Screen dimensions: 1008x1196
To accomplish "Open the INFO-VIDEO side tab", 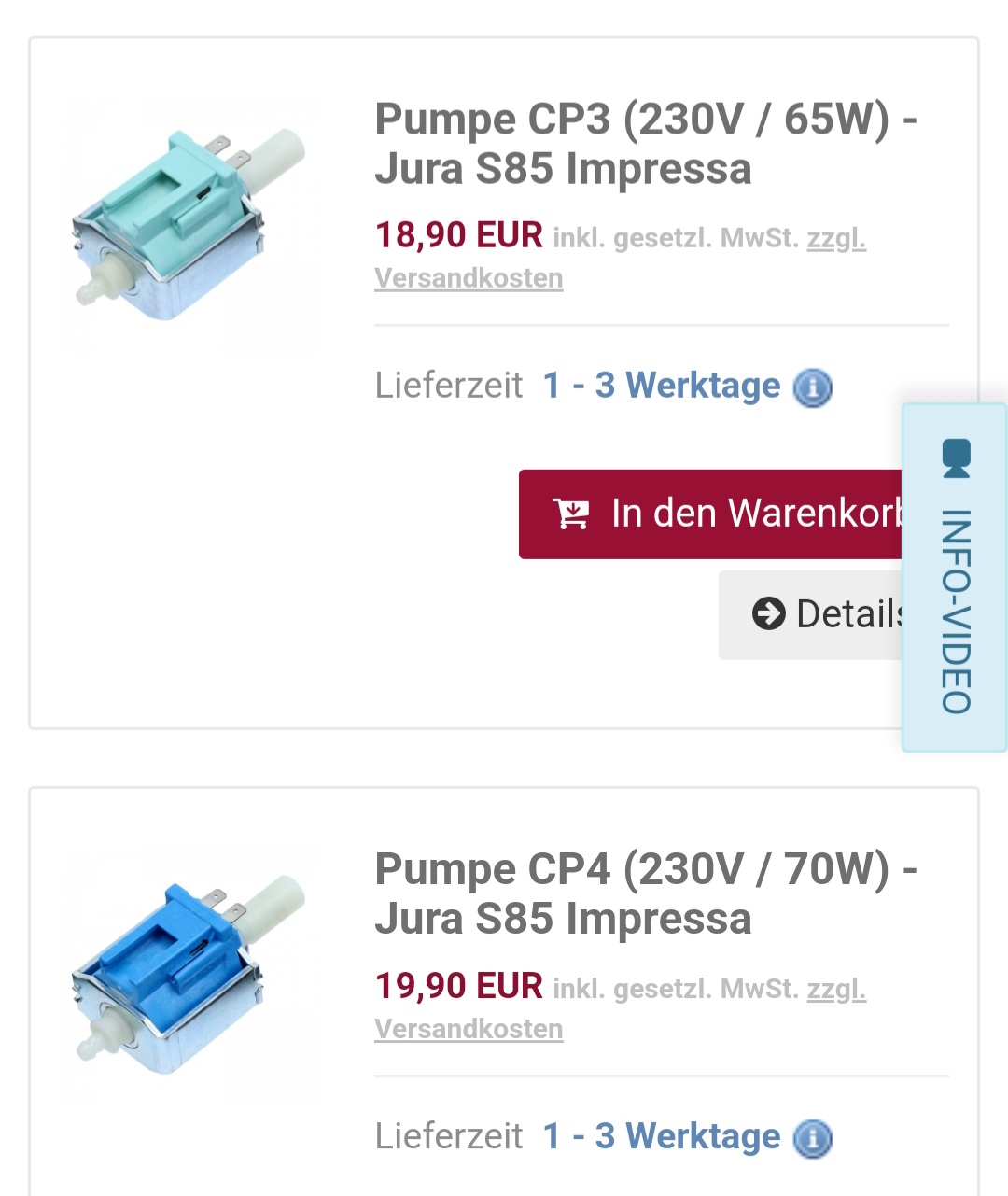I will click(955, 577).
